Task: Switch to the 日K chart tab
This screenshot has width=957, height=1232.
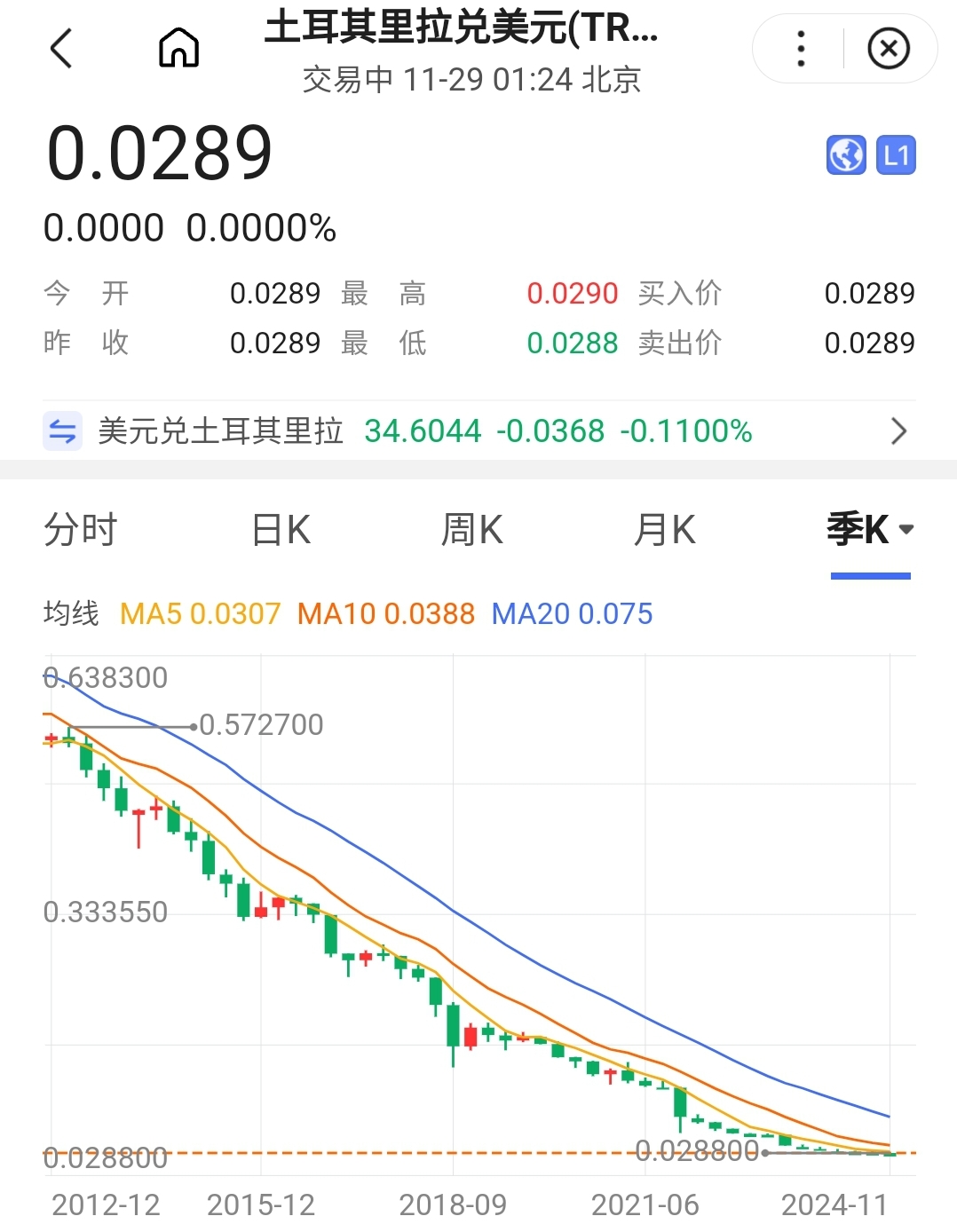Action: (x=279, y=530)
